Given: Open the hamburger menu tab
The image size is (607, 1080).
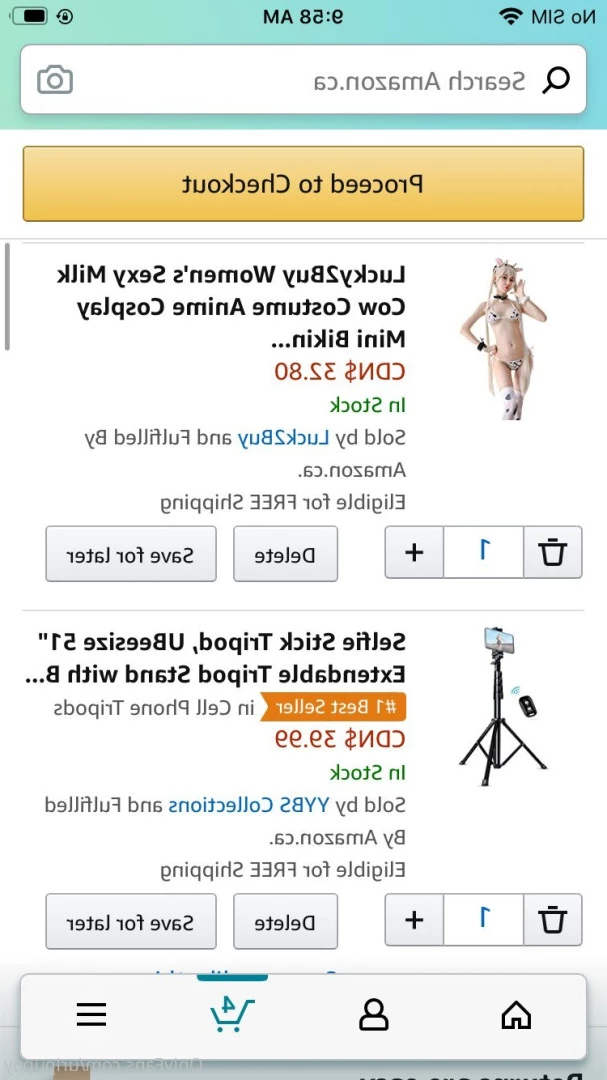Looking at the screenshot, I should (x=92, y=1015).
